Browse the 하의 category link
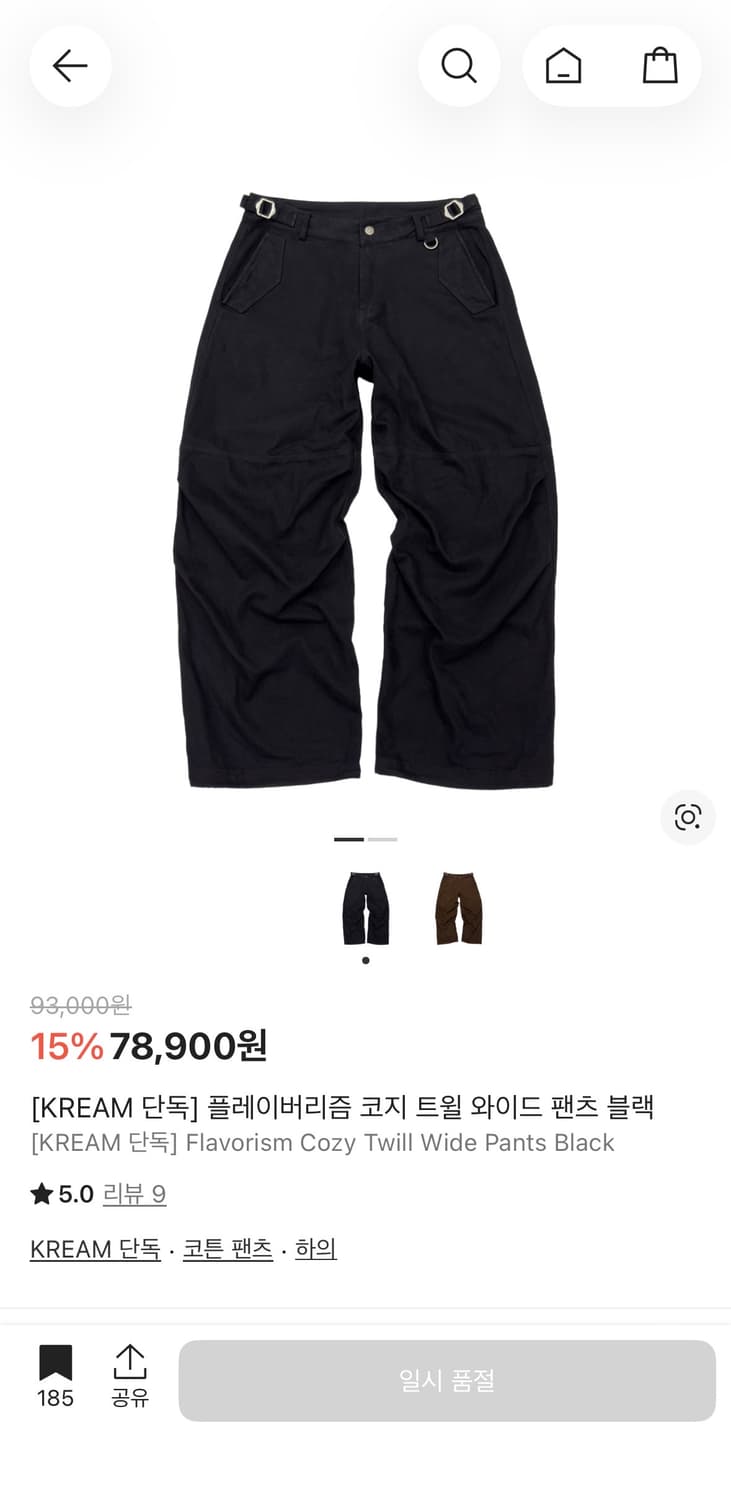The image size is (731, 1500). tap(315, 1249)
